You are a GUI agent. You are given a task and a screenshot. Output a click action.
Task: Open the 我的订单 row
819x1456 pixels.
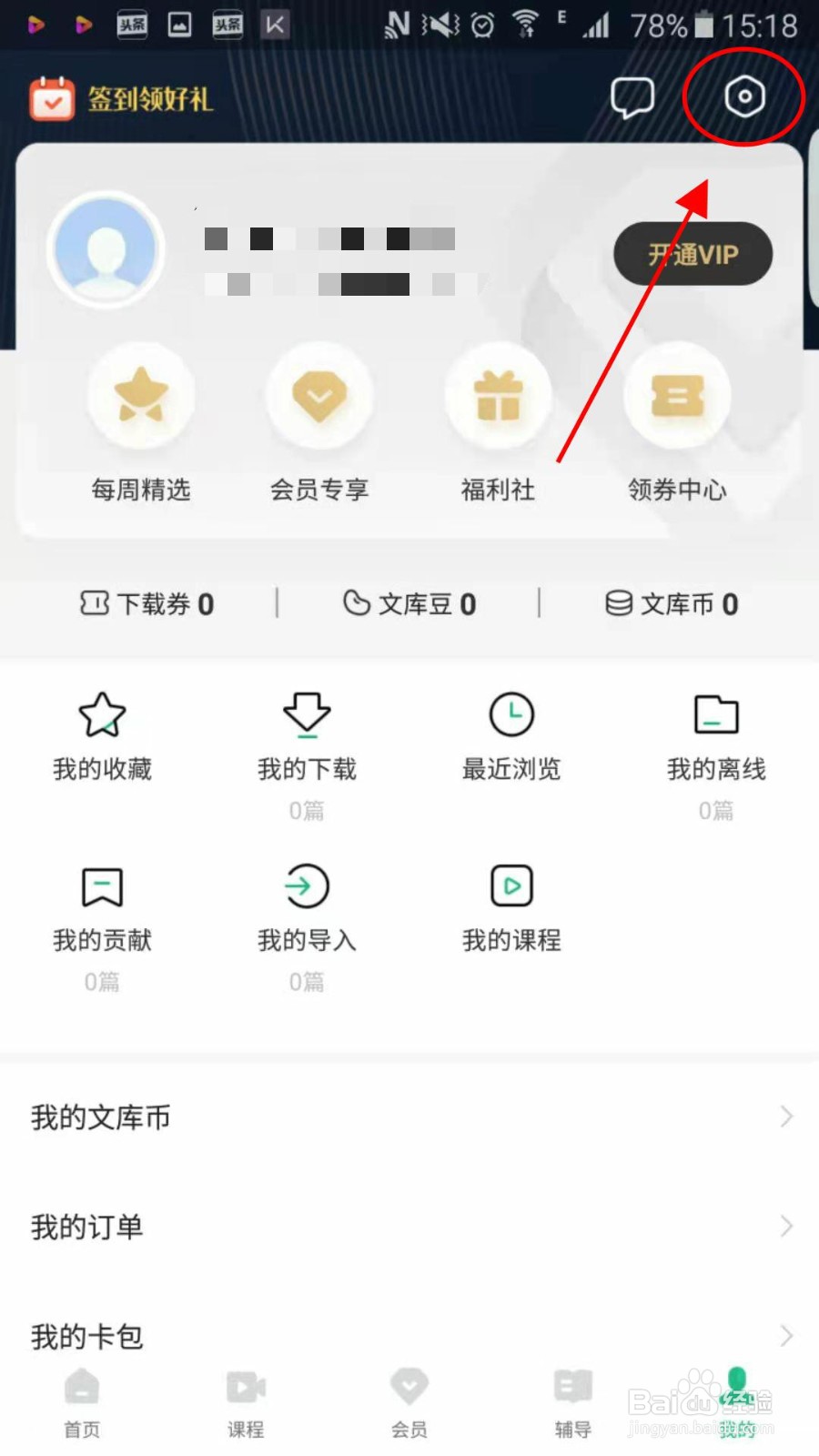[409, 1227]
